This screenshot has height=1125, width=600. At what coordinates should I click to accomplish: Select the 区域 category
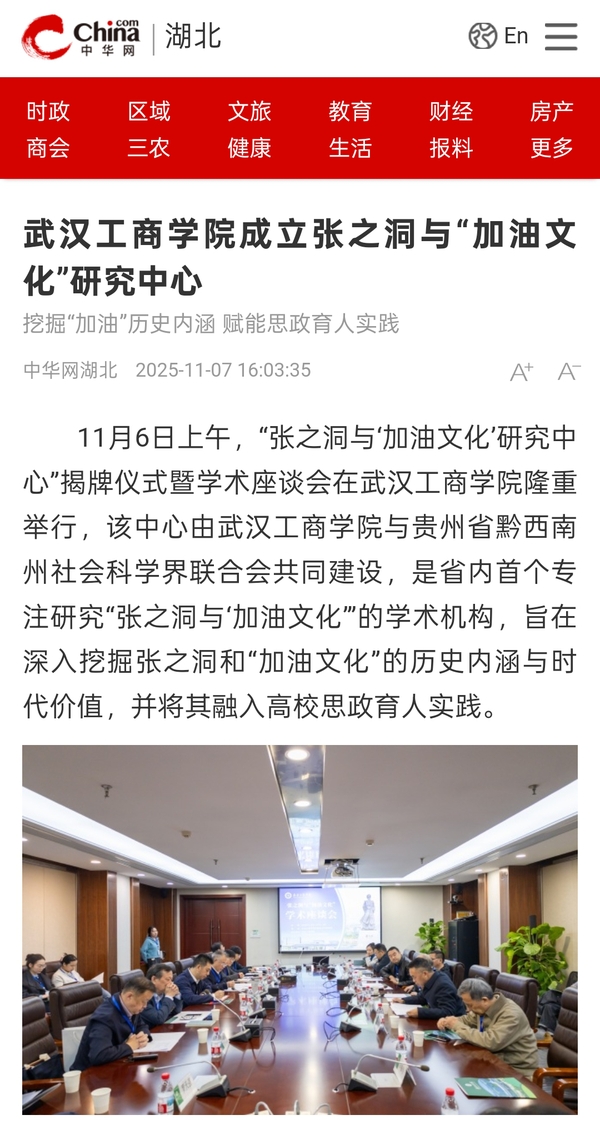coord(149,111)
